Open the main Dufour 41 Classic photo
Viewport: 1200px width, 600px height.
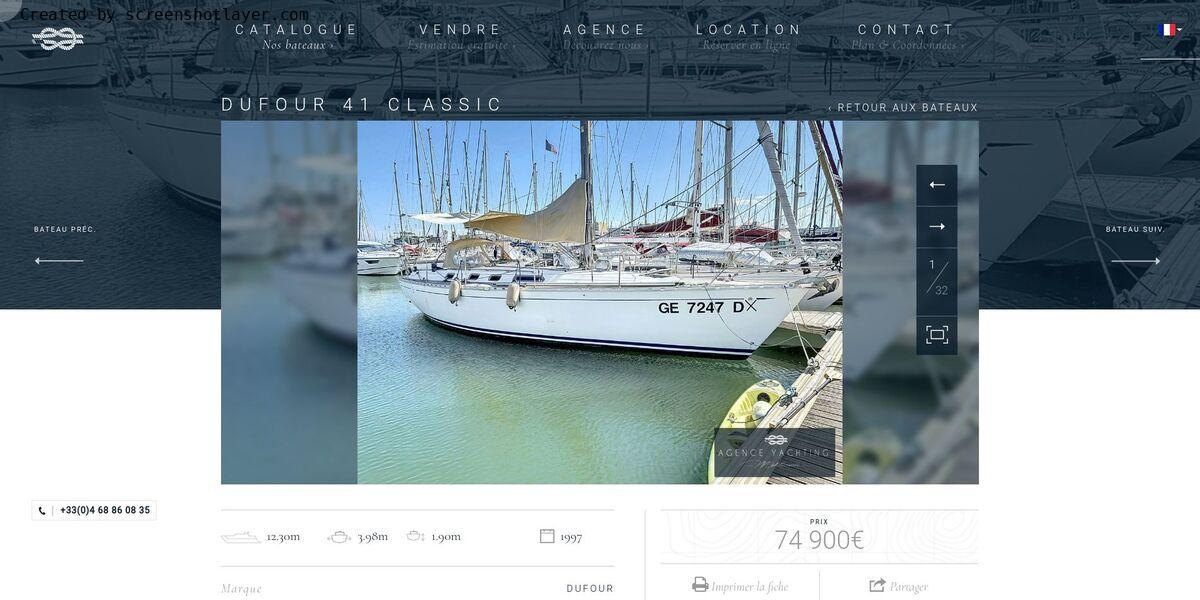click(x=599, y=302)
